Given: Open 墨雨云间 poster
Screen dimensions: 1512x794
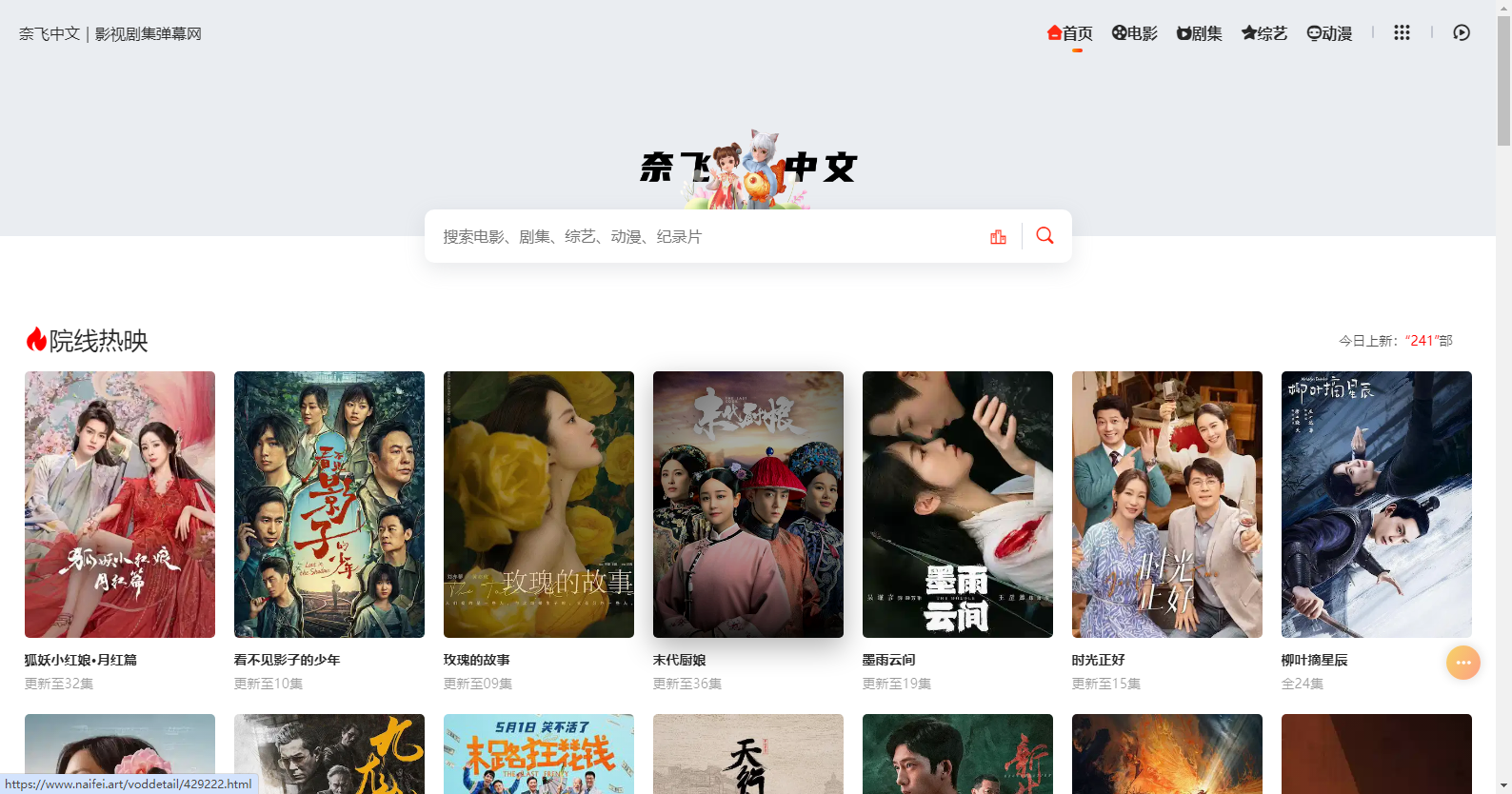Looking at the screenshot, I should [958, 505].
